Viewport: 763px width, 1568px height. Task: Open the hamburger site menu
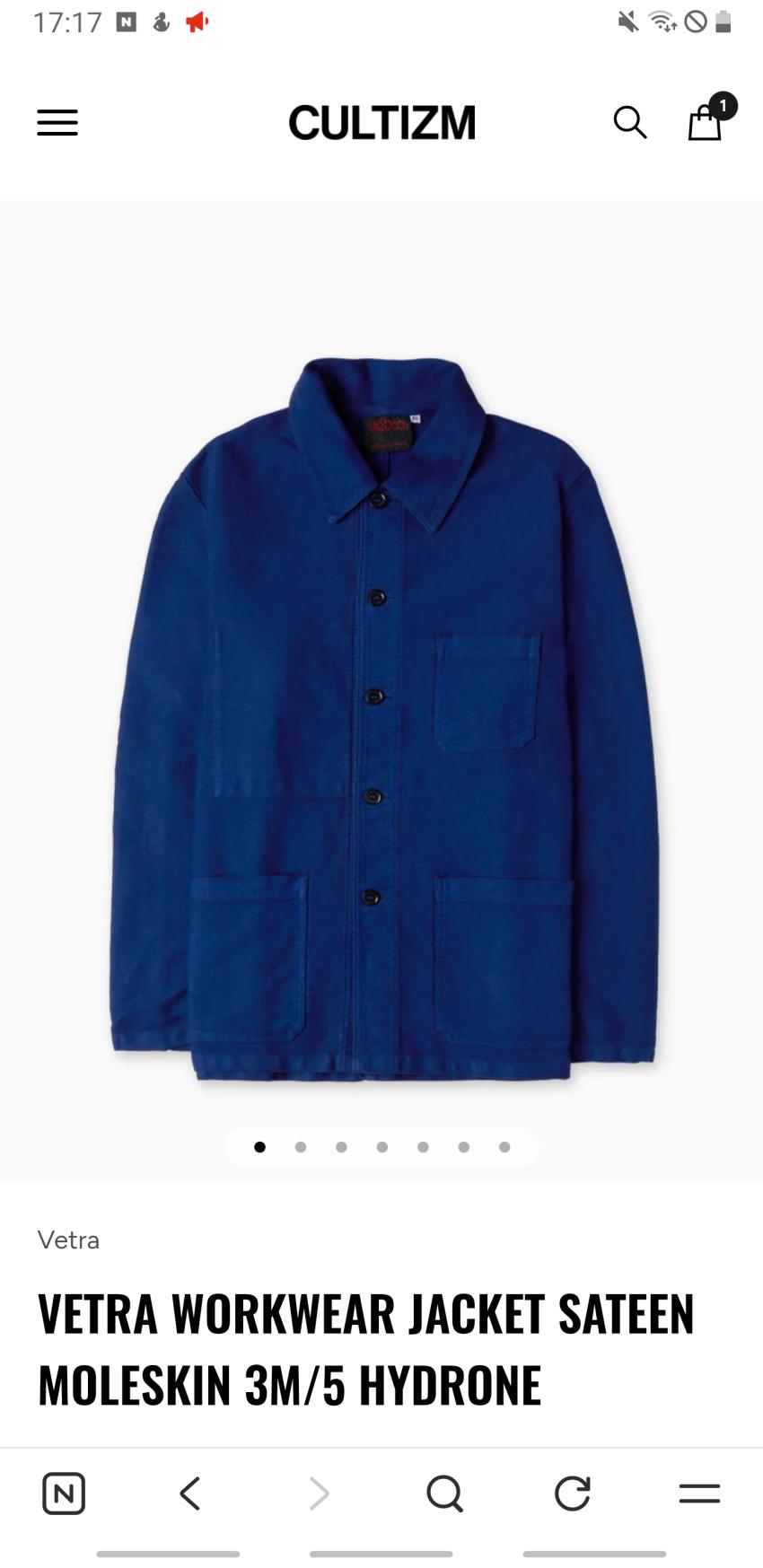(x=57, y=123)
